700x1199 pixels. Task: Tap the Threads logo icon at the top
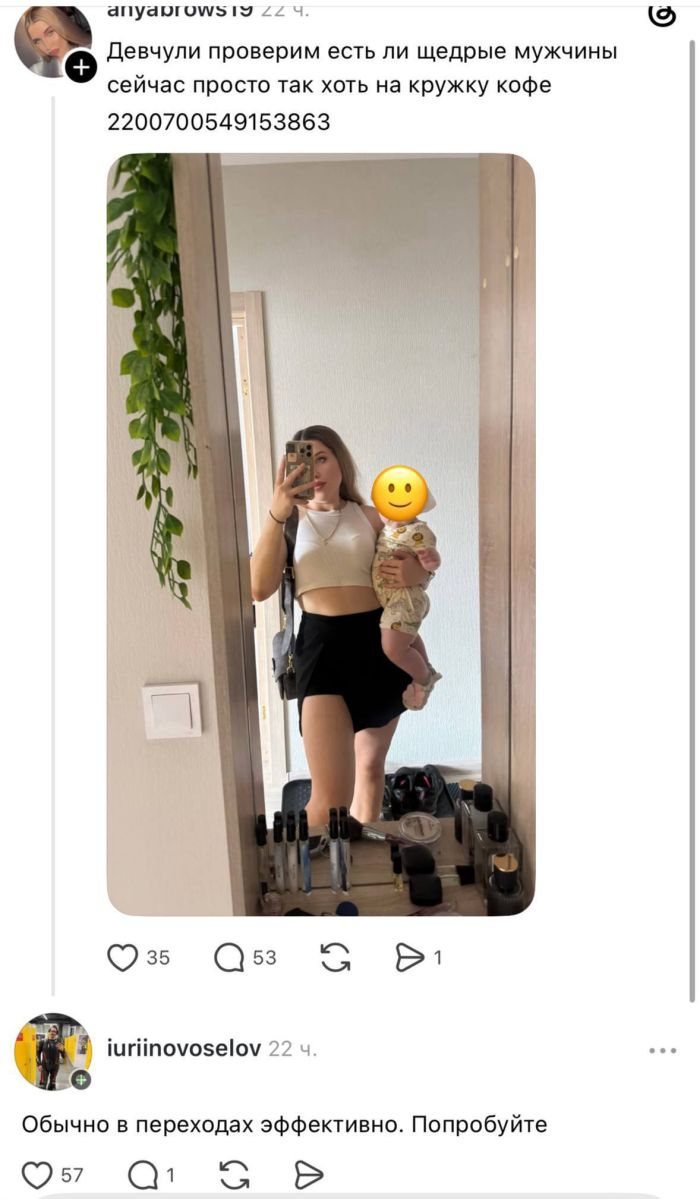tap(662, 15)
